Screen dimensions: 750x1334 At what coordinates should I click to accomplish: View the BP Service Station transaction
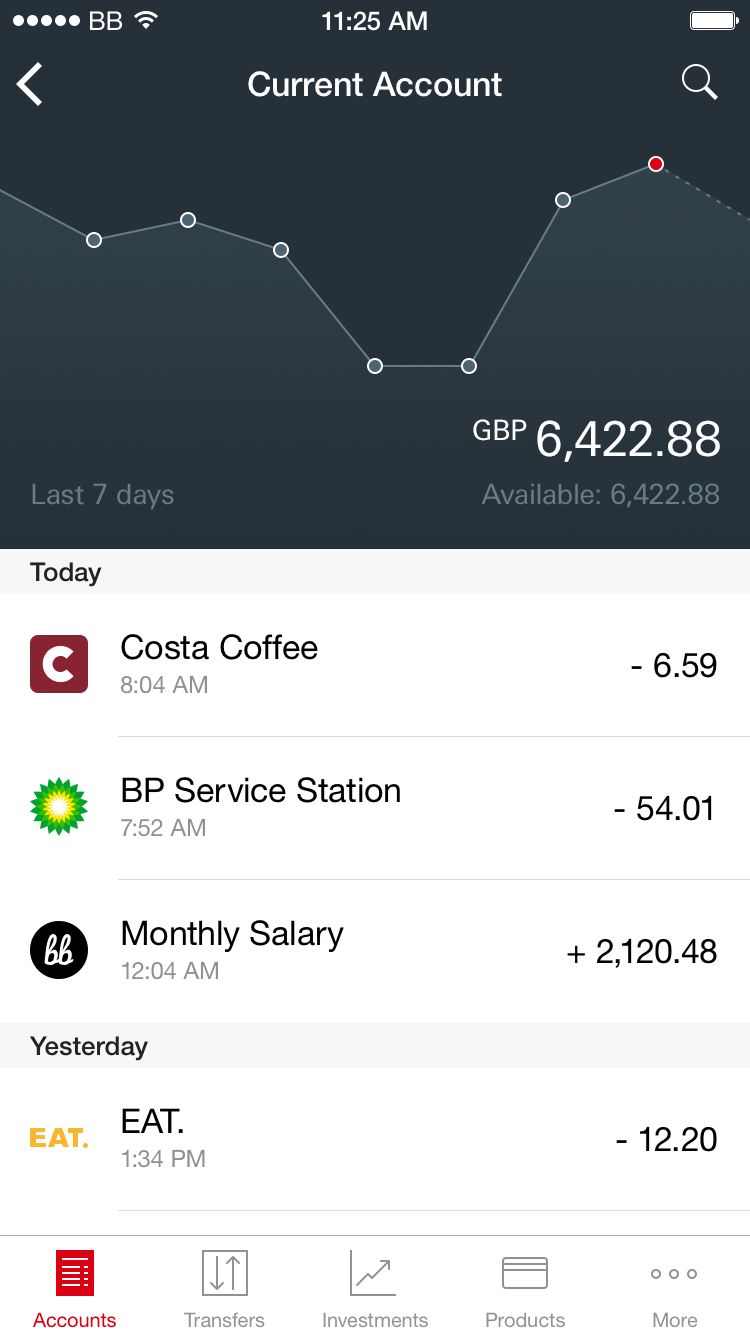click(x=375, y=808)
